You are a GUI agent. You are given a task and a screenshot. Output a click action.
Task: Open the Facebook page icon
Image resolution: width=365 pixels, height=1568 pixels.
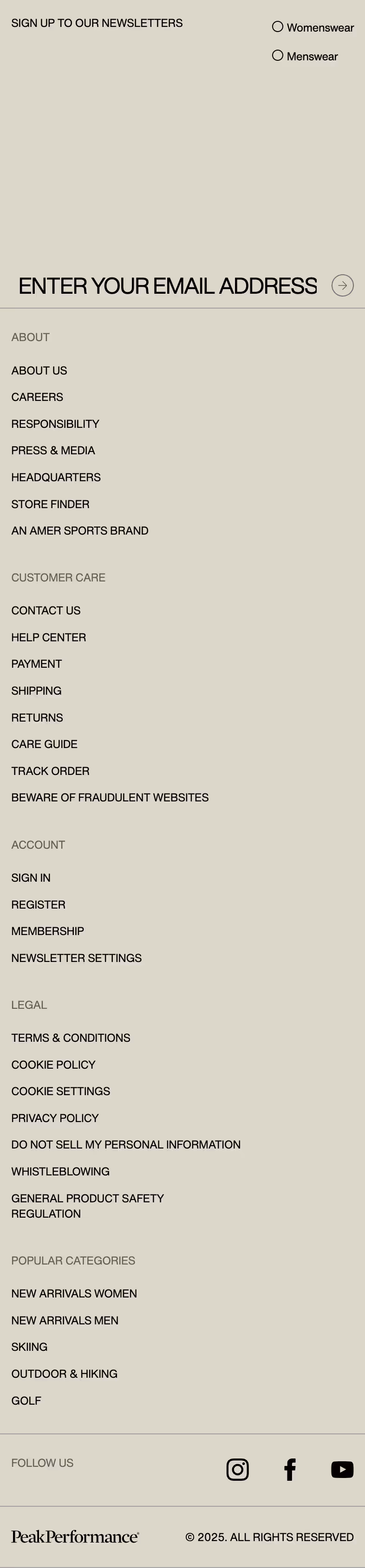tap(290, 1469)
